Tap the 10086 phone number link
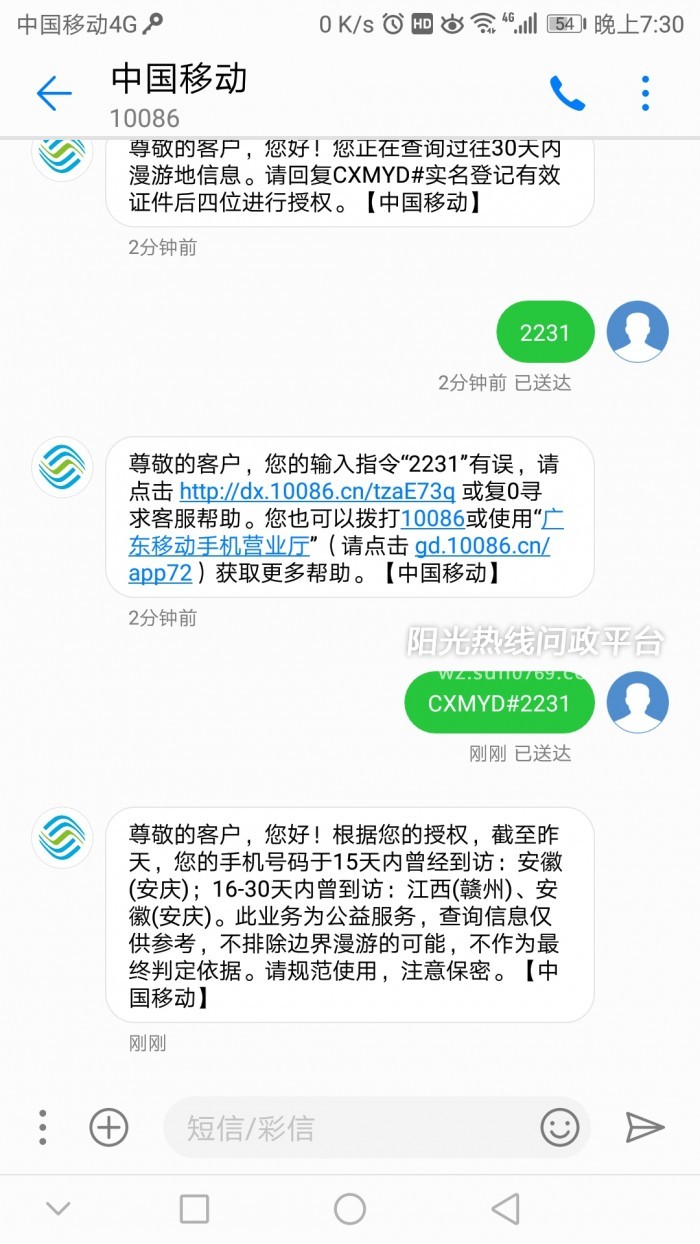This screenshot has width=700, height=1244. click(432, 519)
